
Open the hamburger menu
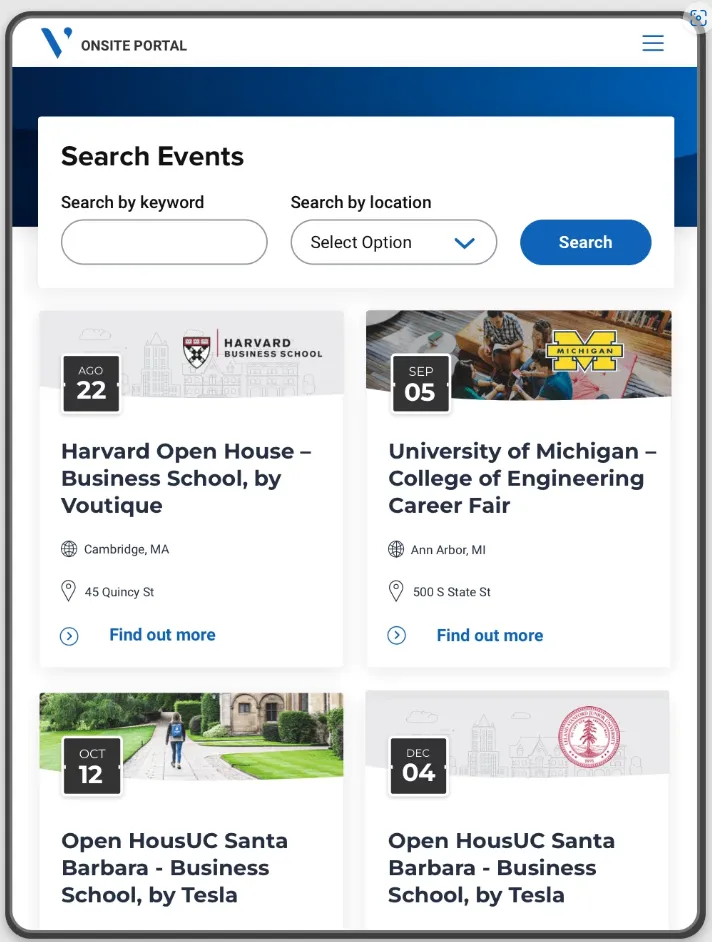[x=653, y=43]
